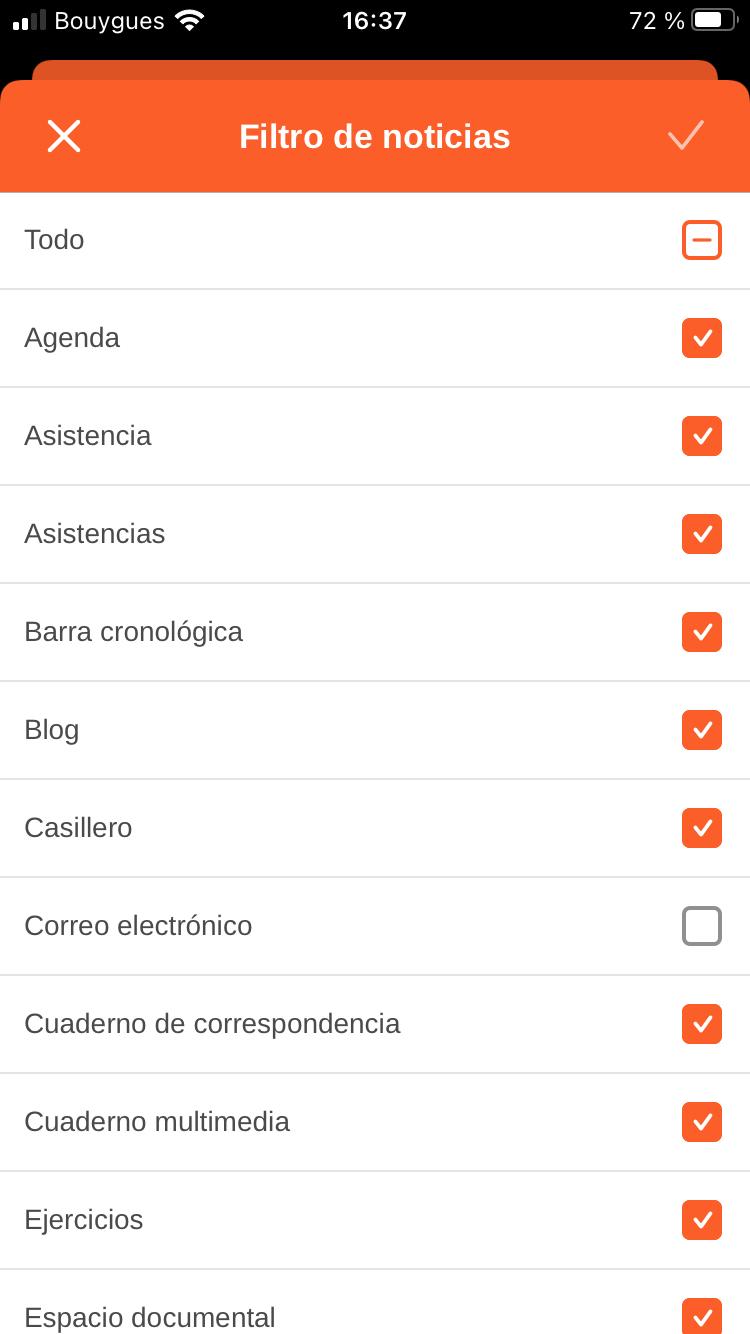Image resolution: width=750 pixels, height=1334 pixels.
Task: Enable the Correo electrónico checkbox
Action: tap(702, 926)
